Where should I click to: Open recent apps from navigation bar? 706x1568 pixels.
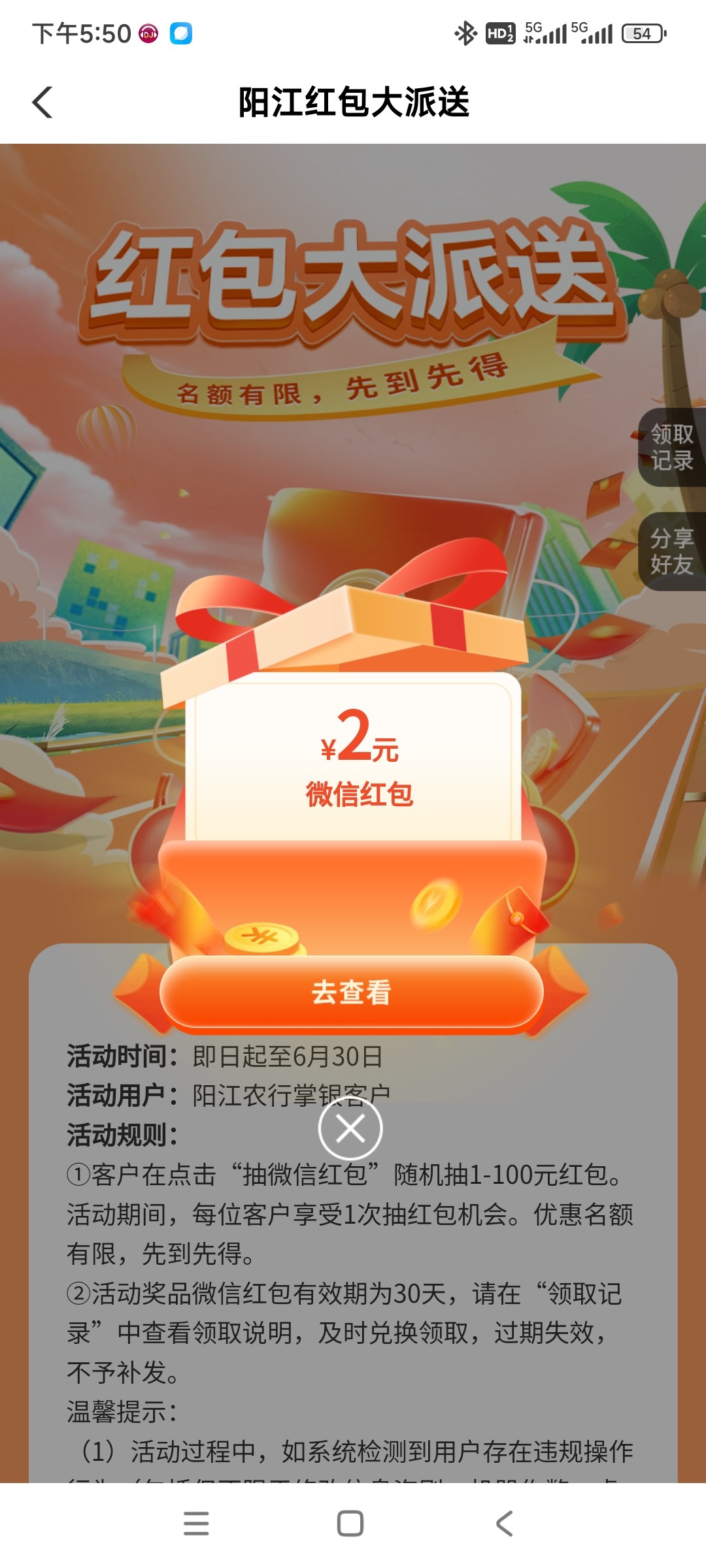(x=196, y=1524)
